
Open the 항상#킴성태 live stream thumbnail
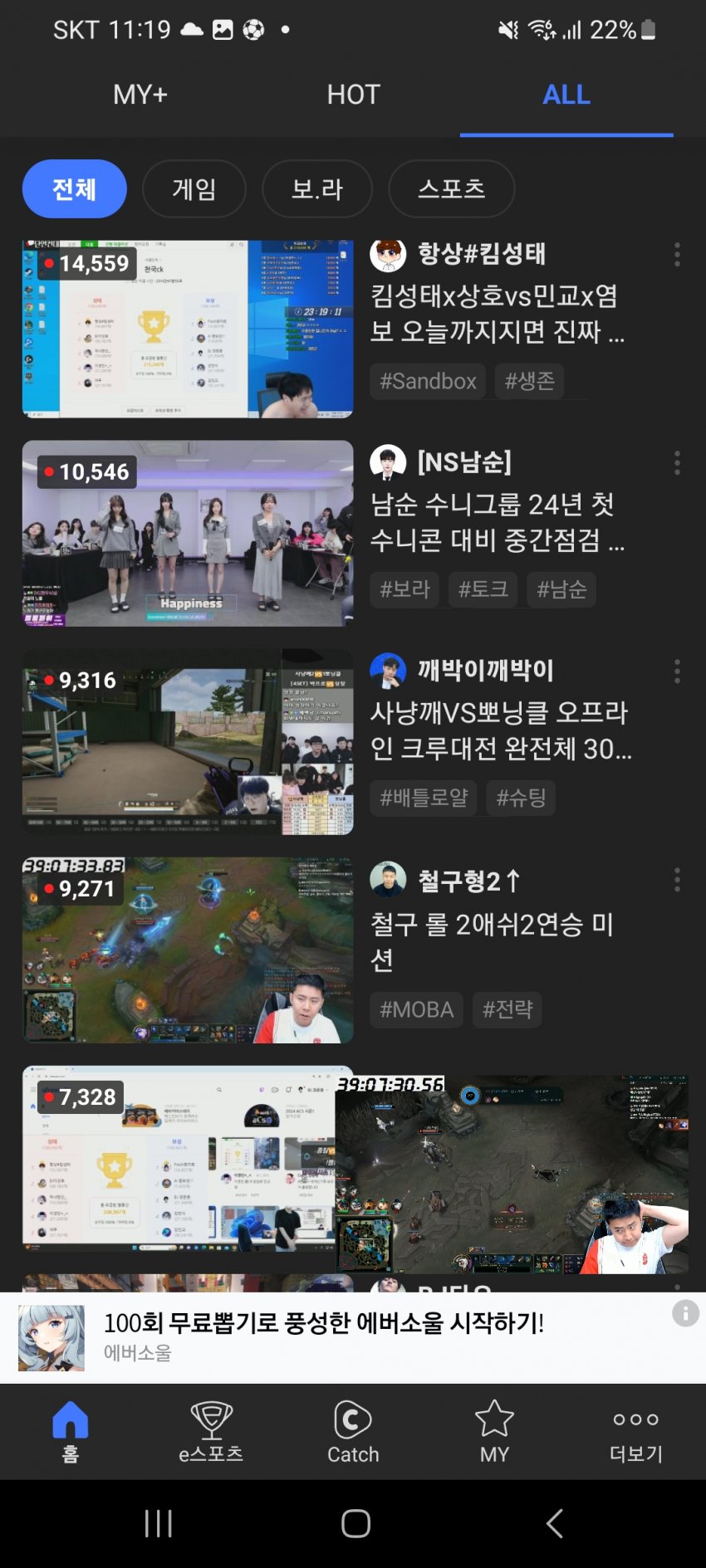[x=187, y=329]
